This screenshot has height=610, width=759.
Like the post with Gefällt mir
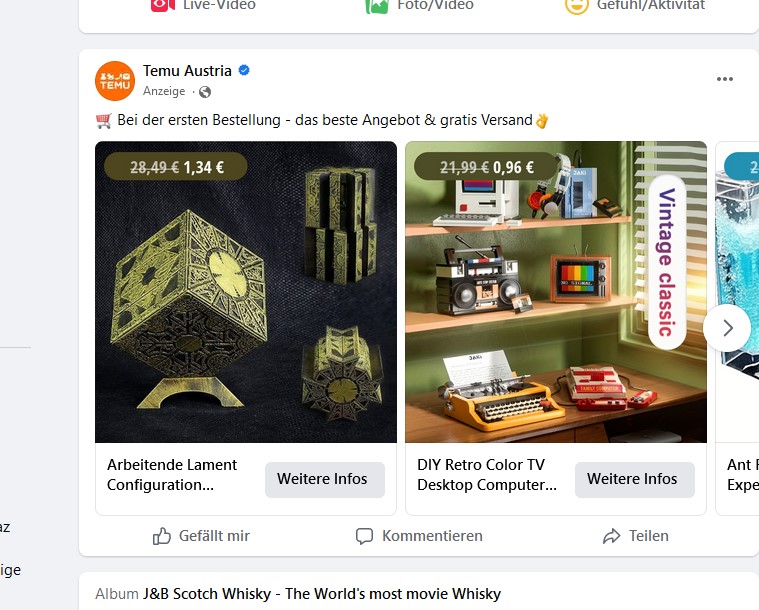[201, 536]
